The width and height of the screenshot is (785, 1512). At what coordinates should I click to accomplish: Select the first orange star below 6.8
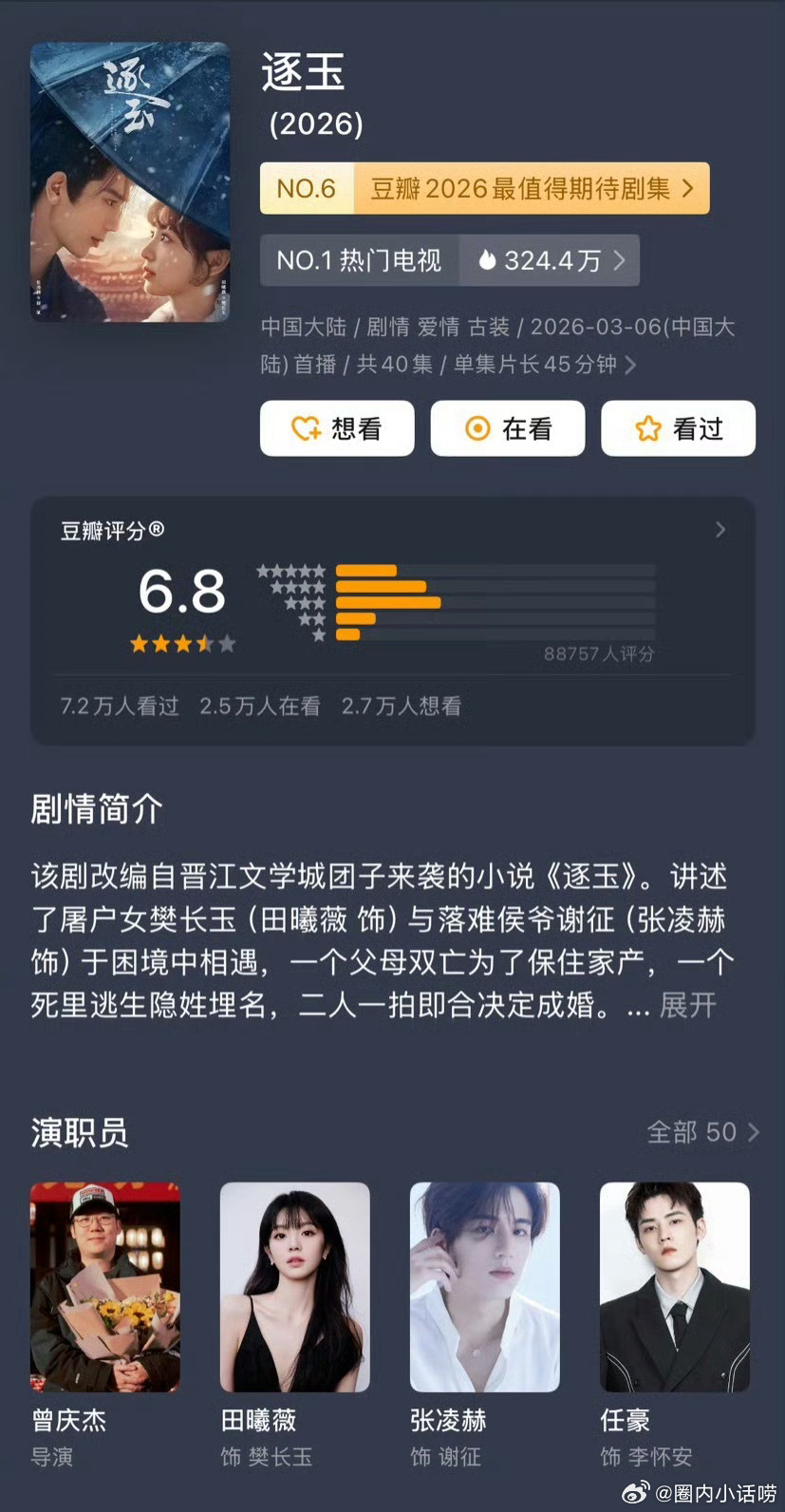click(x=138, y=643)
